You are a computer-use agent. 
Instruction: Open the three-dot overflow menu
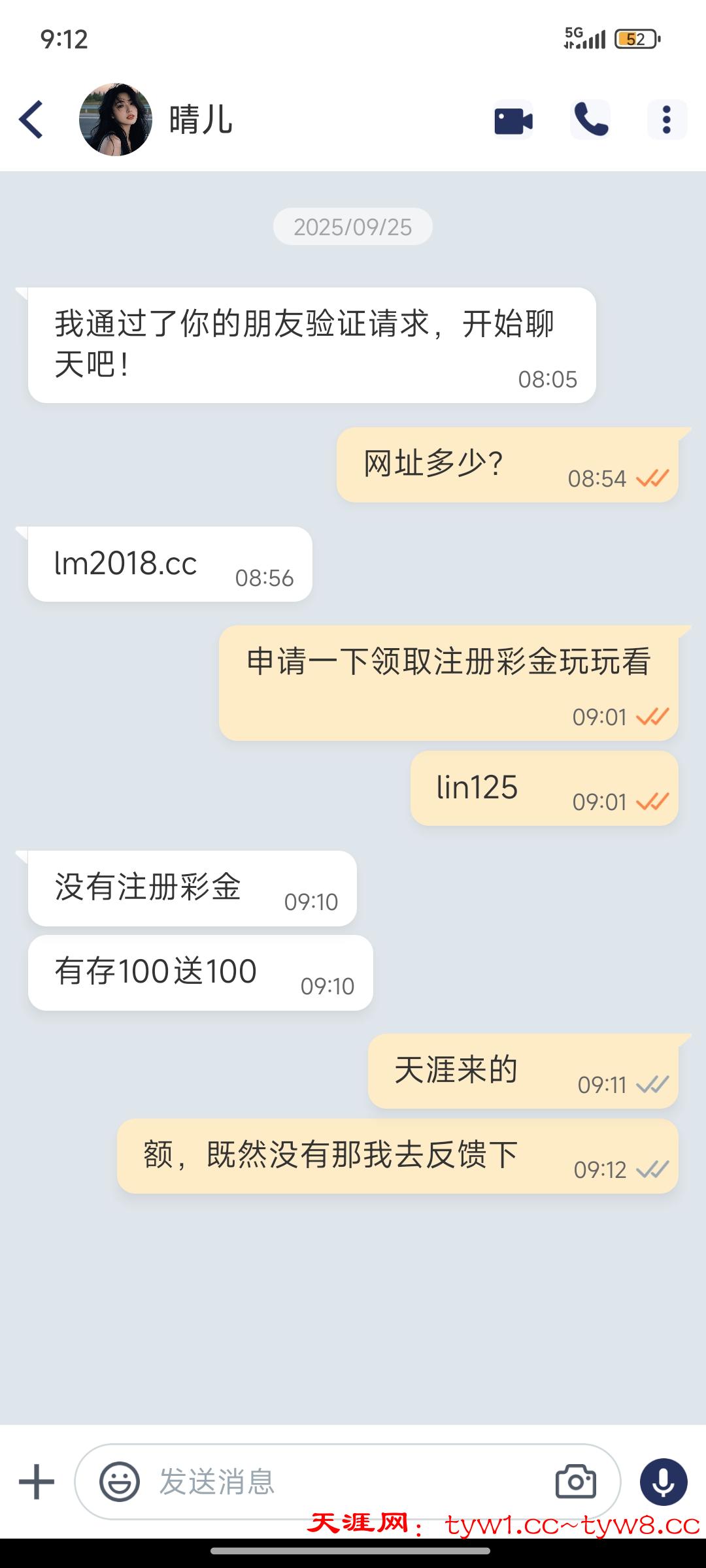[666, 120]
